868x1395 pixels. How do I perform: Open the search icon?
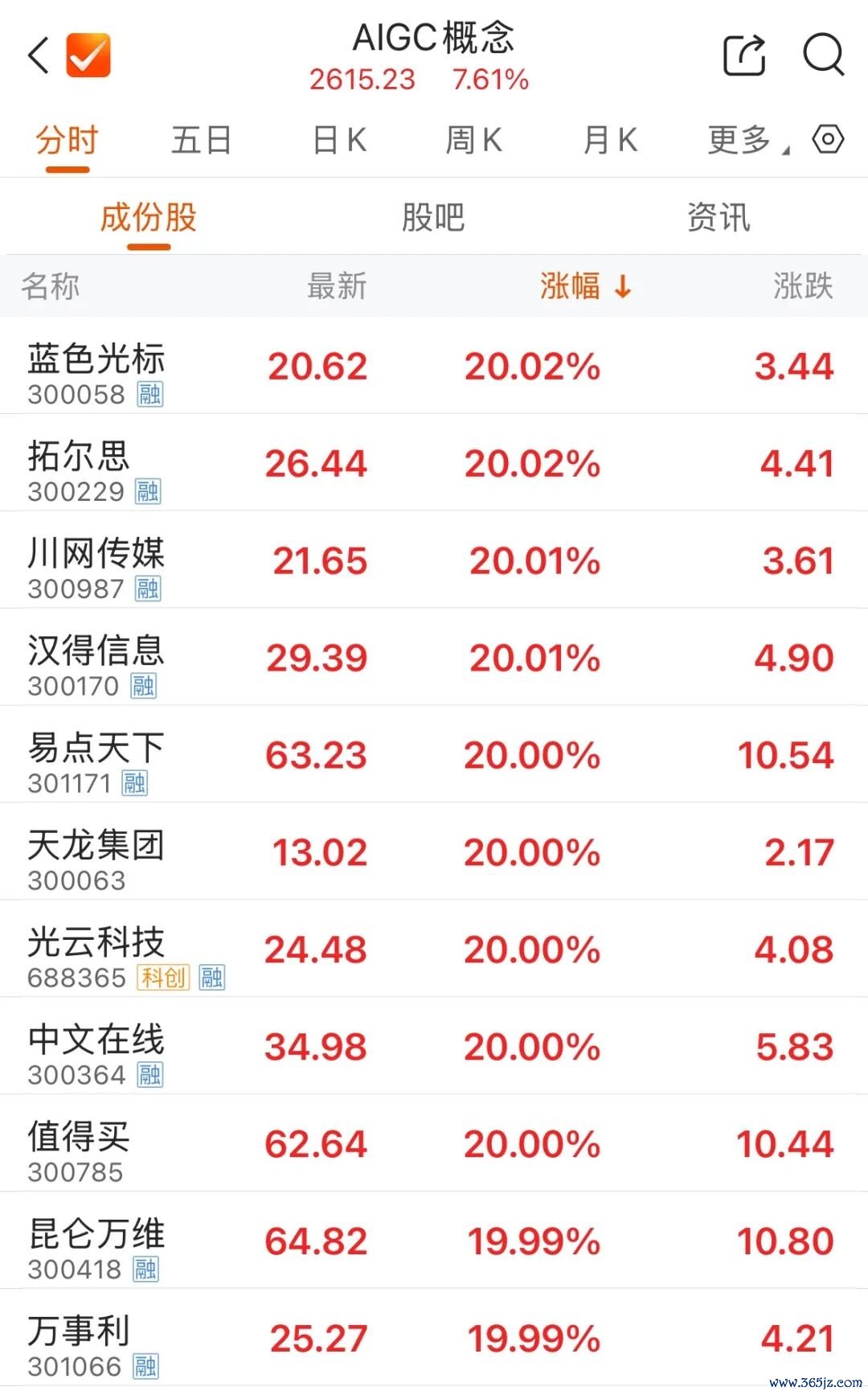tap(824, 55)
